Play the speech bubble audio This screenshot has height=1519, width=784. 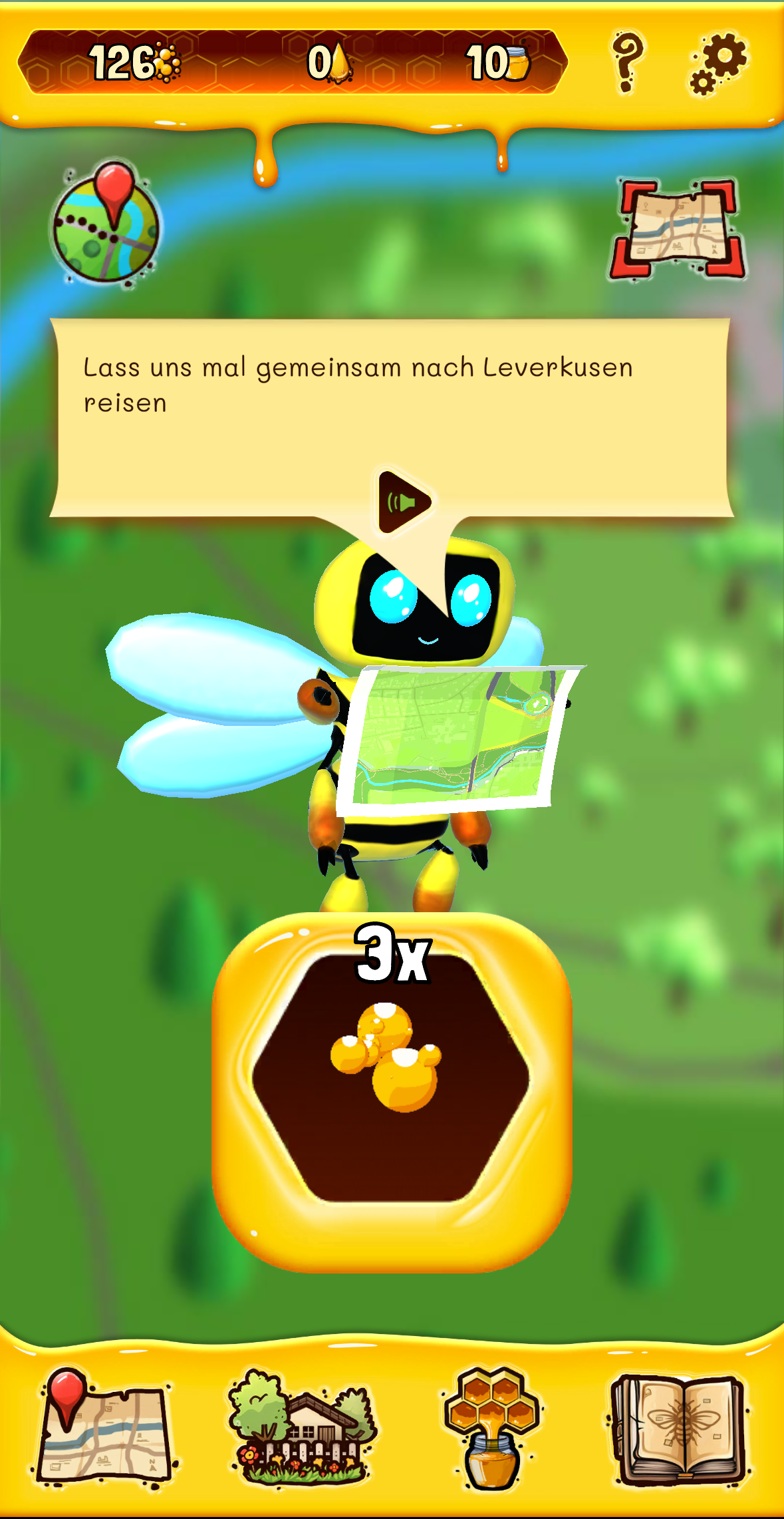tap(404, 502)
